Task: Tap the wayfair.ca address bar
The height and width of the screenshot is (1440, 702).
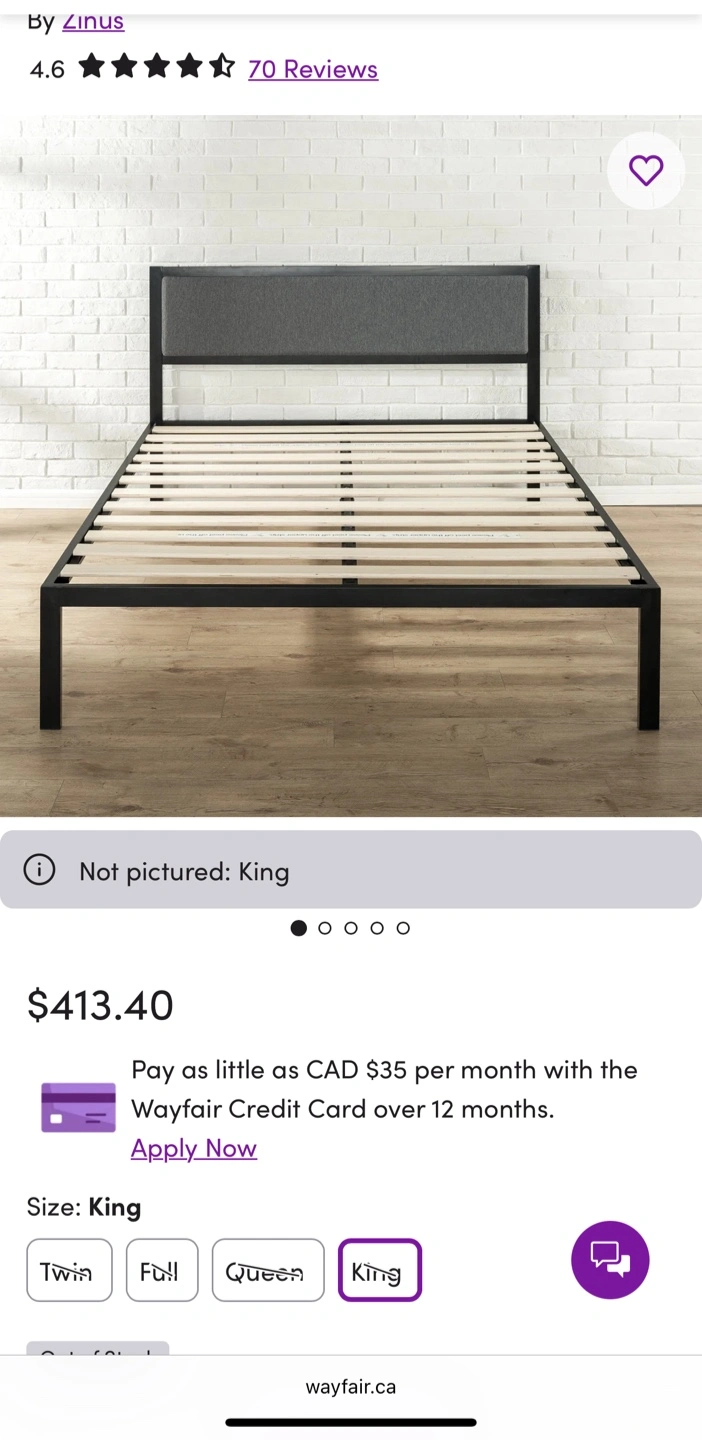Action: [x=351, y=1387]
